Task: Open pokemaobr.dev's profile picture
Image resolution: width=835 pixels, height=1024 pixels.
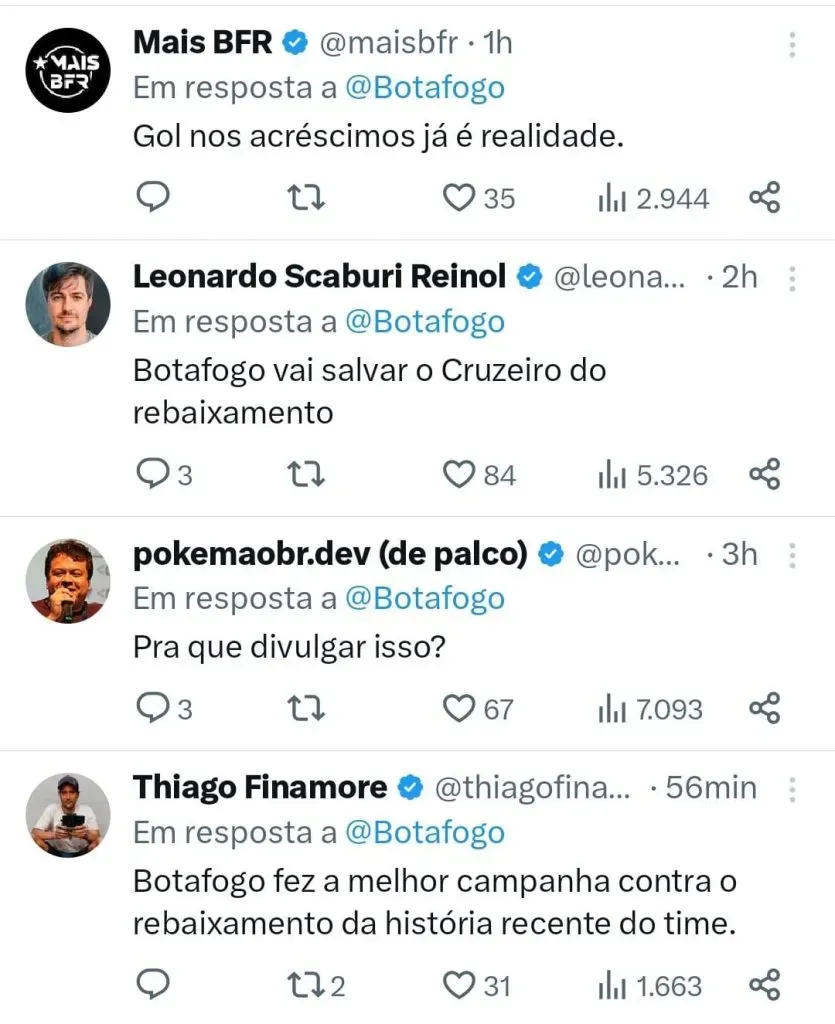Action: [x=68, y=581]
